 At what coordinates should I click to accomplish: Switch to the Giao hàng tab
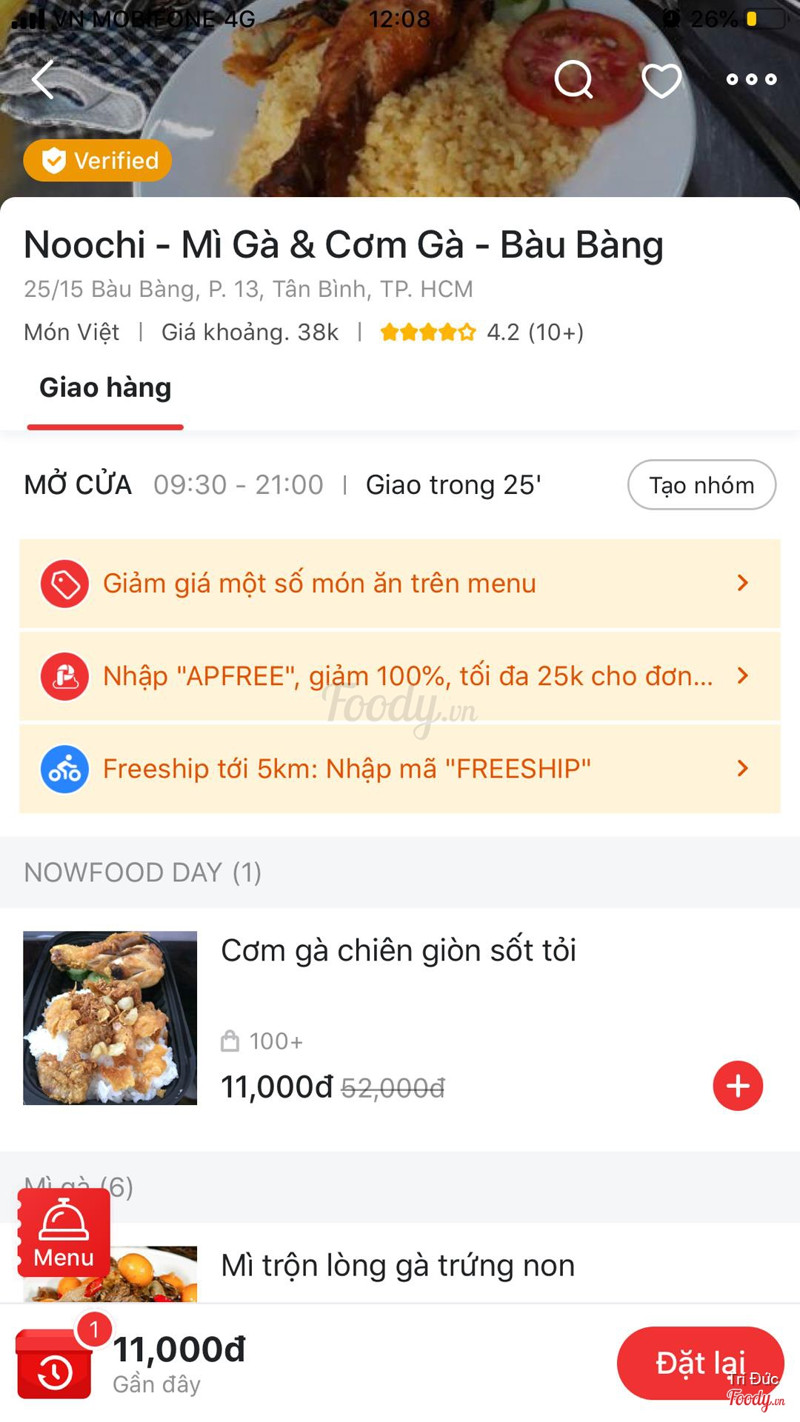(x=105, y=388)
